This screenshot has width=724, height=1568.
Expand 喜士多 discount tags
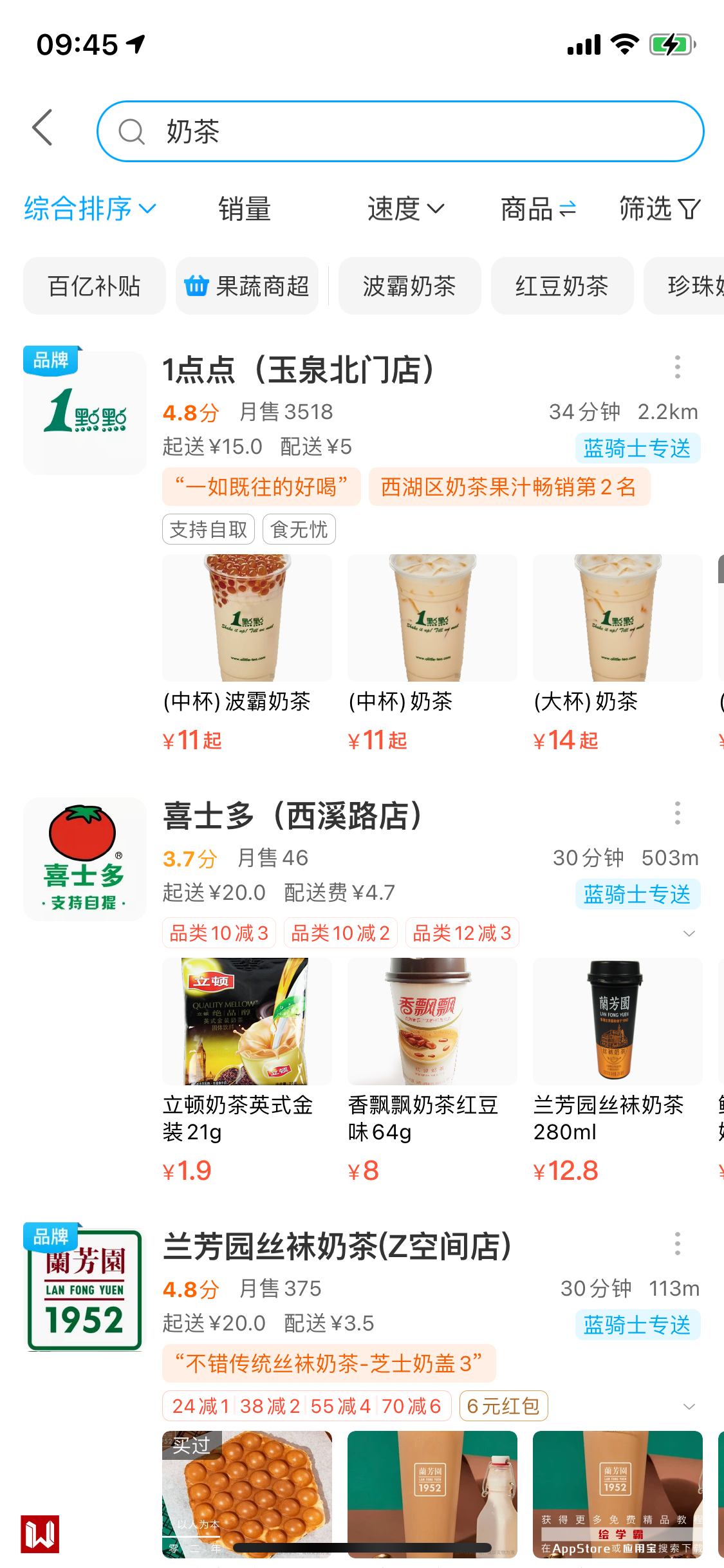(689, 933)
